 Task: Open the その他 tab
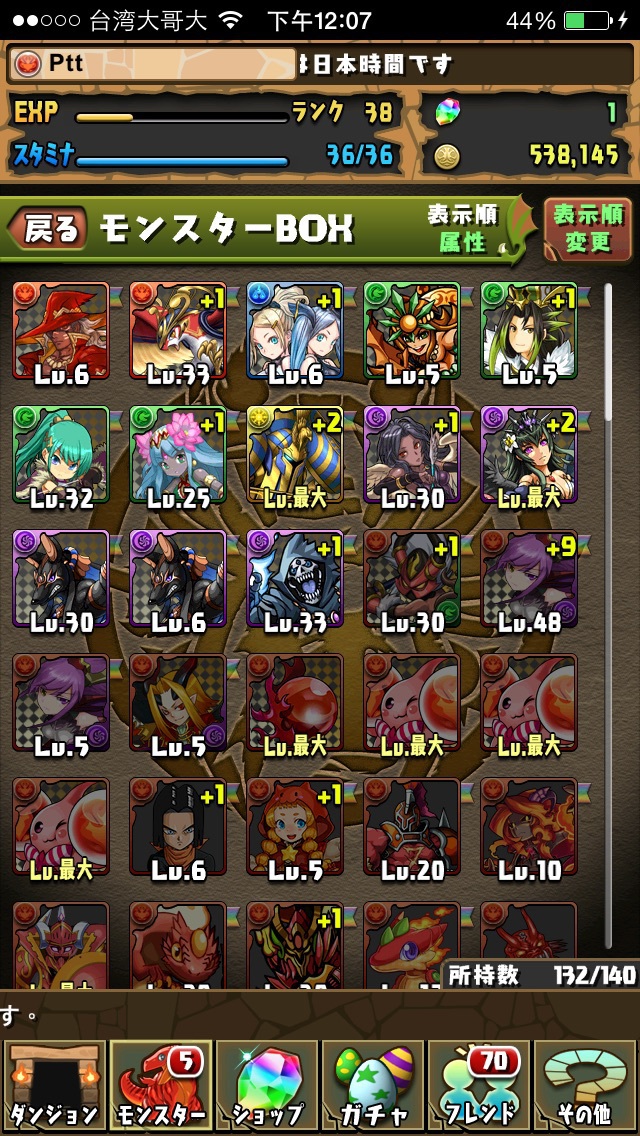[x=586, y=1086]
